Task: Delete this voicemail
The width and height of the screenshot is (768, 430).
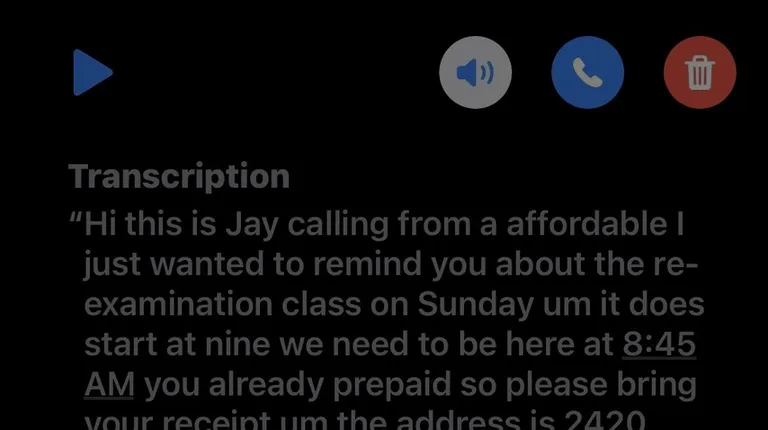Action: [700, 72]
